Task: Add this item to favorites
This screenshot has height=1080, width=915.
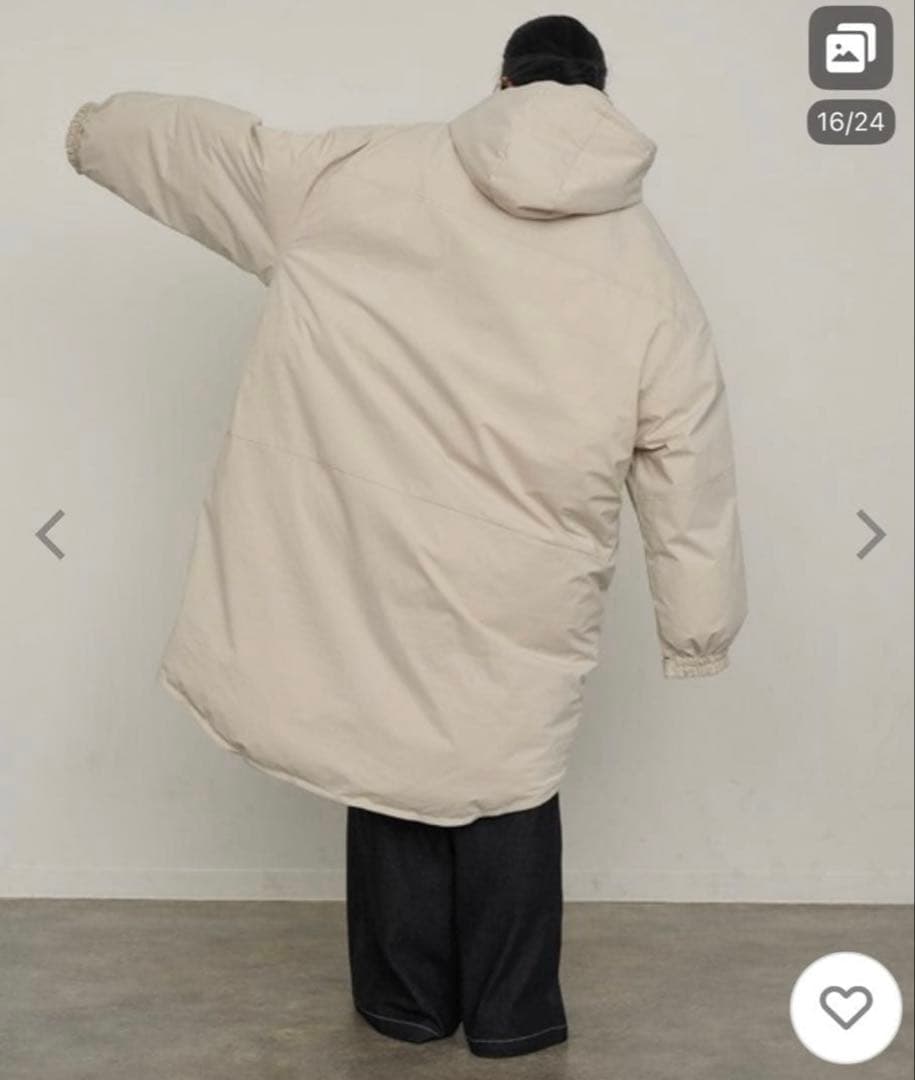Action: 846,1007
